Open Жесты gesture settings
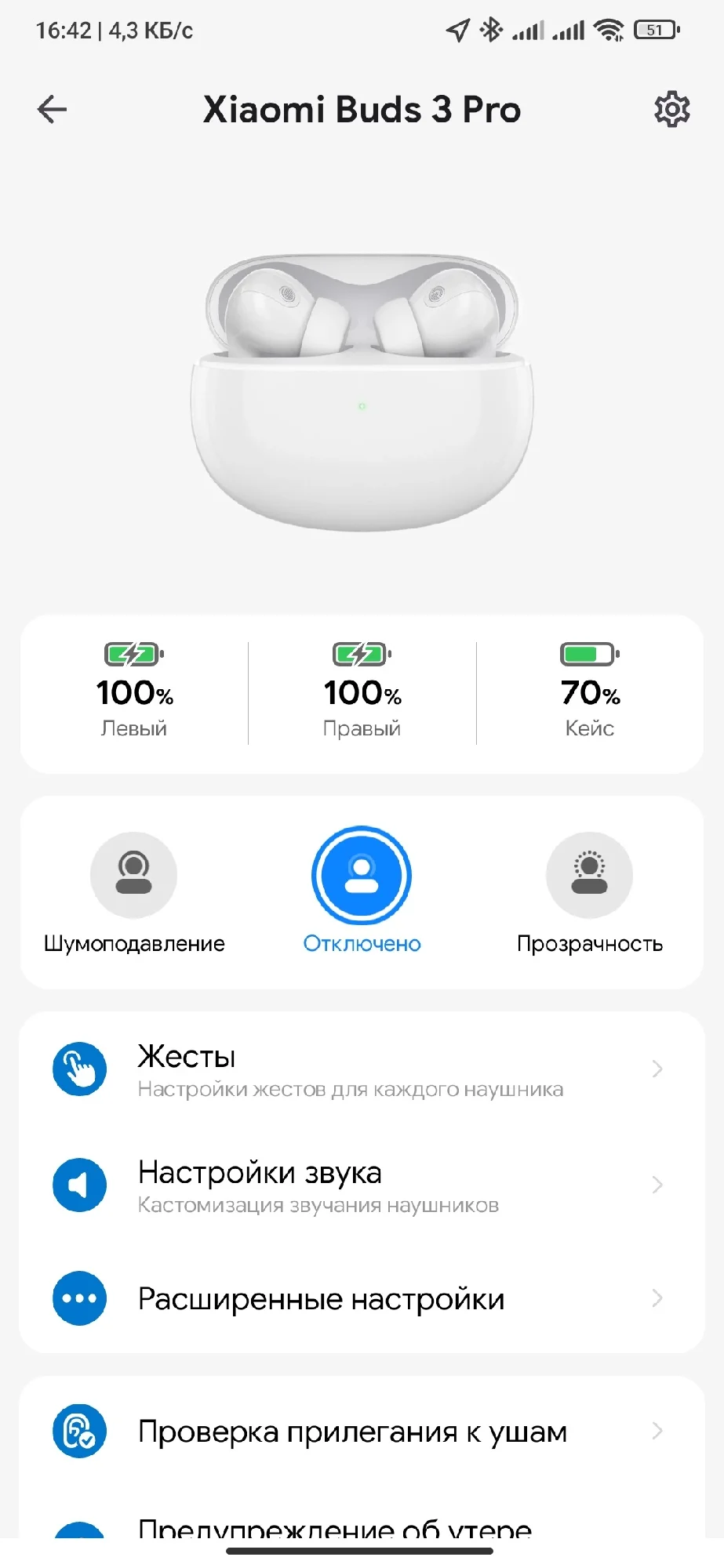This screenshot has width=724, height=1568. 361,1069
